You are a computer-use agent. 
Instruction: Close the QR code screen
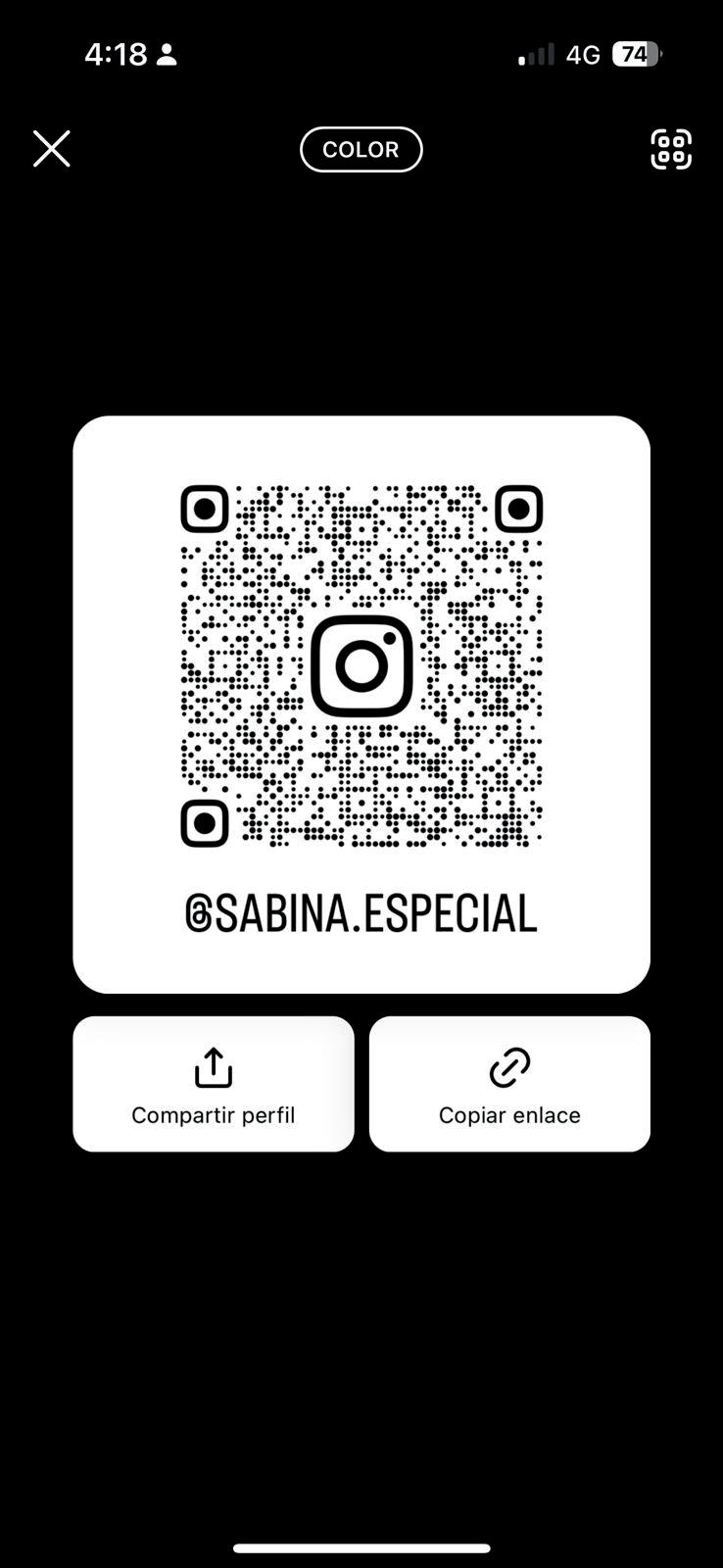[x=51, y=149]
